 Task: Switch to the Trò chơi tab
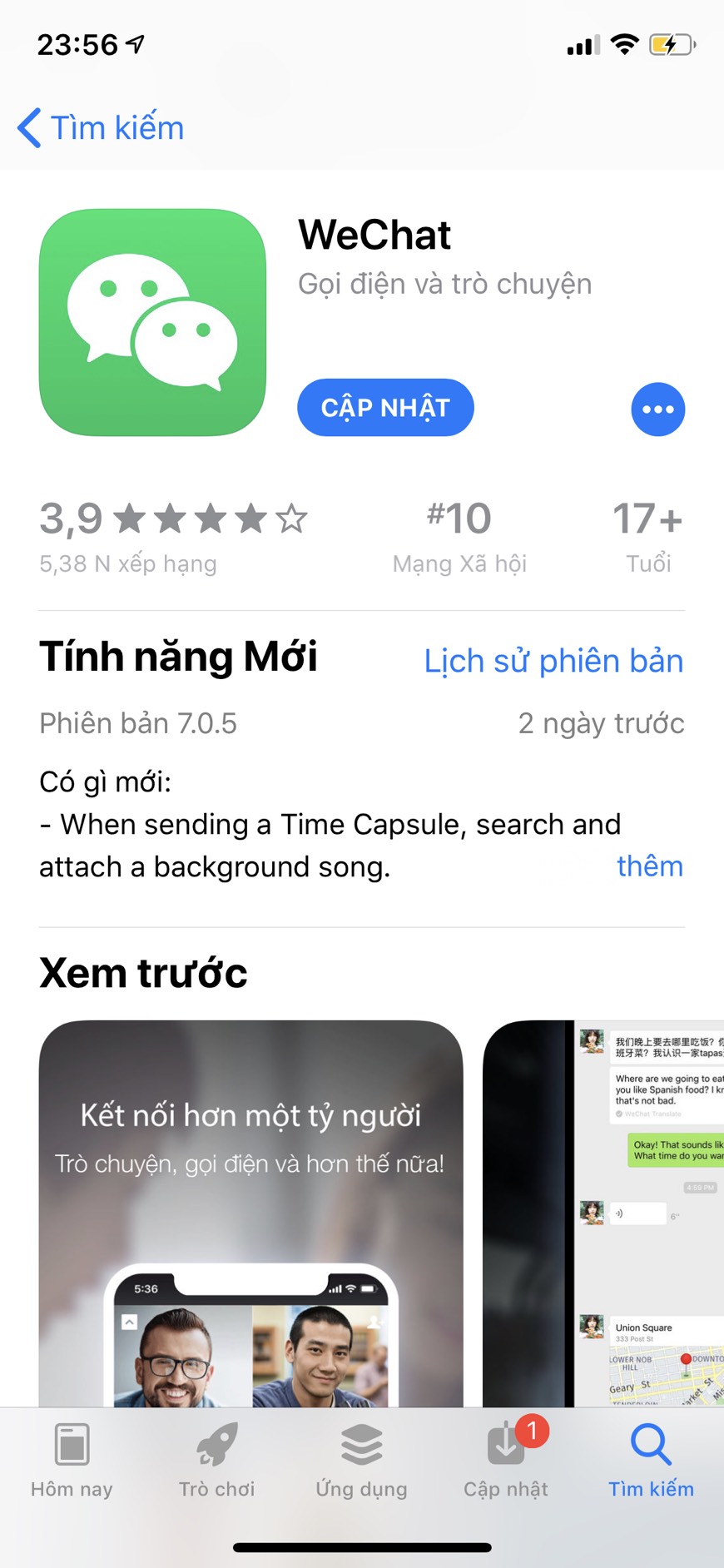tap(216, 1460)
